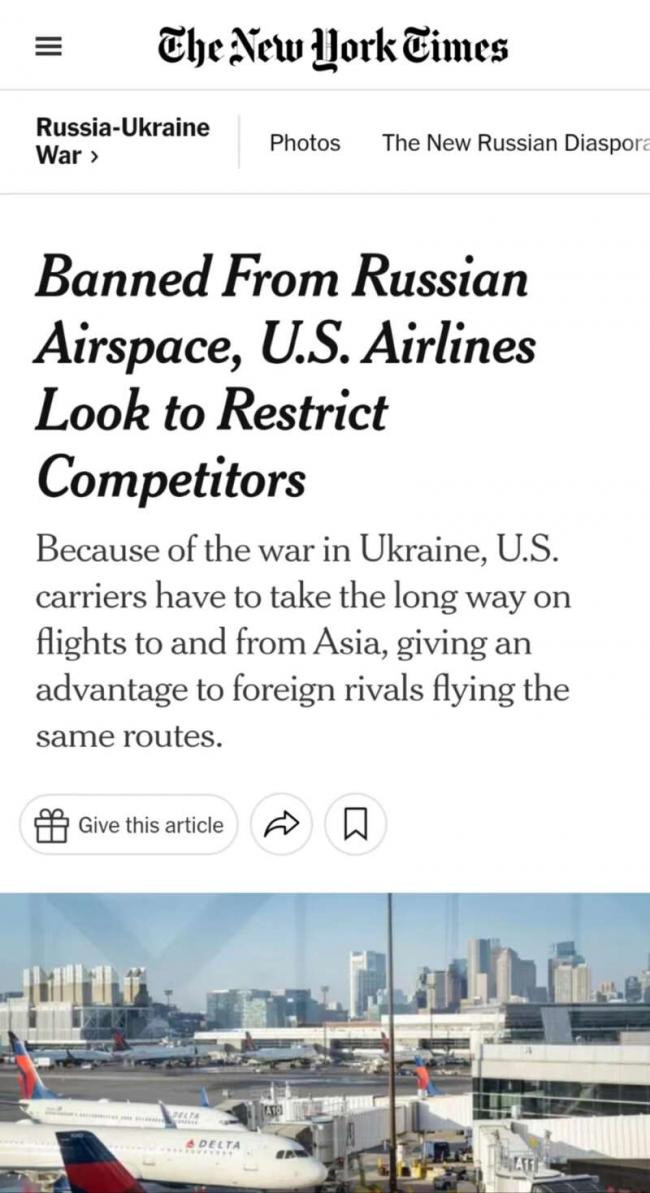Open the Russia-Ukraine War section
This screenshot has height=1193, width=650.
click(x=122, y=141)
